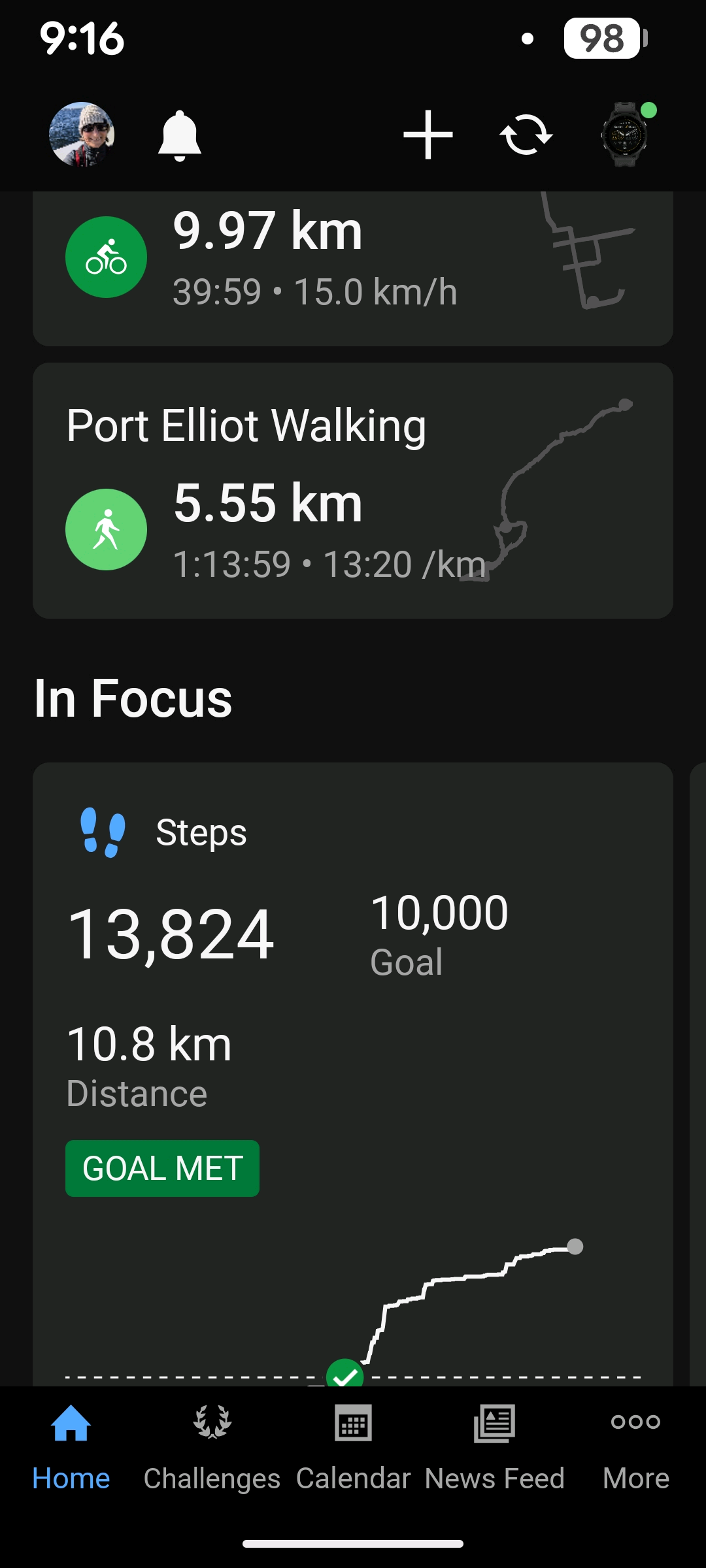Open the Port Elliot Walking activity
The image size is (706, 1568).
pyautogui.click(x=353, y=490)
